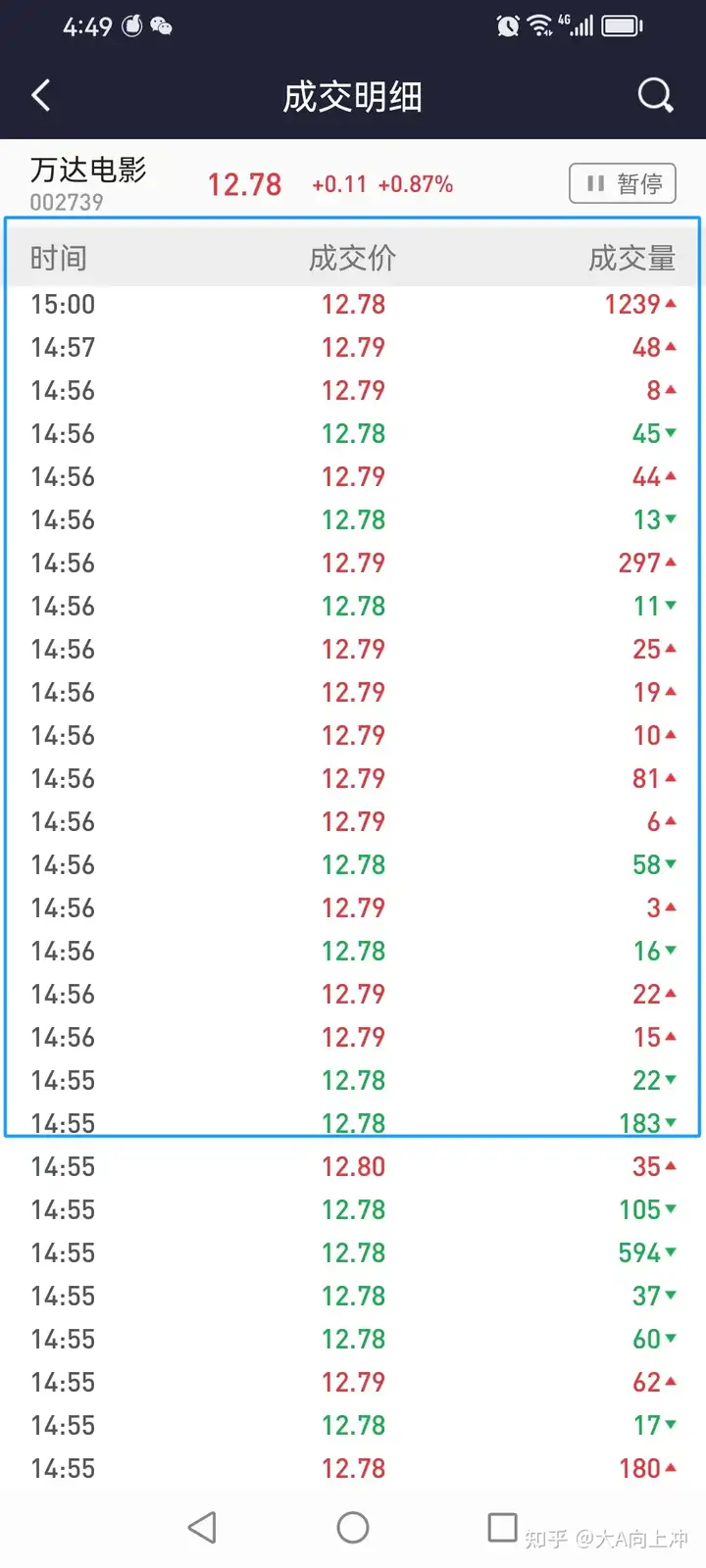
Task: Tap the system back triangle button
Action: (202, 1527)
